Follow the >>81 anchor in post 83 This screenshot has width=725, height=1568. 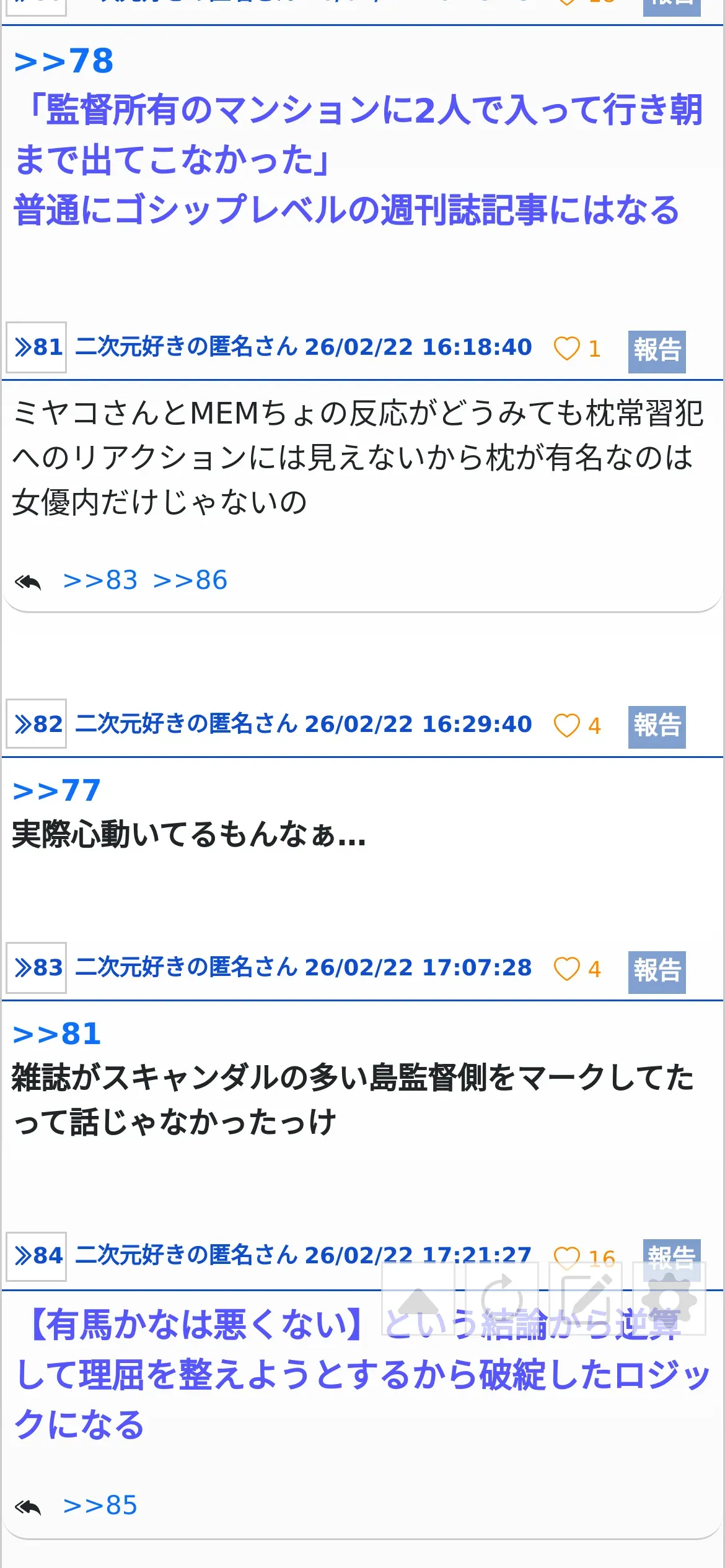tap(57, 1034)
